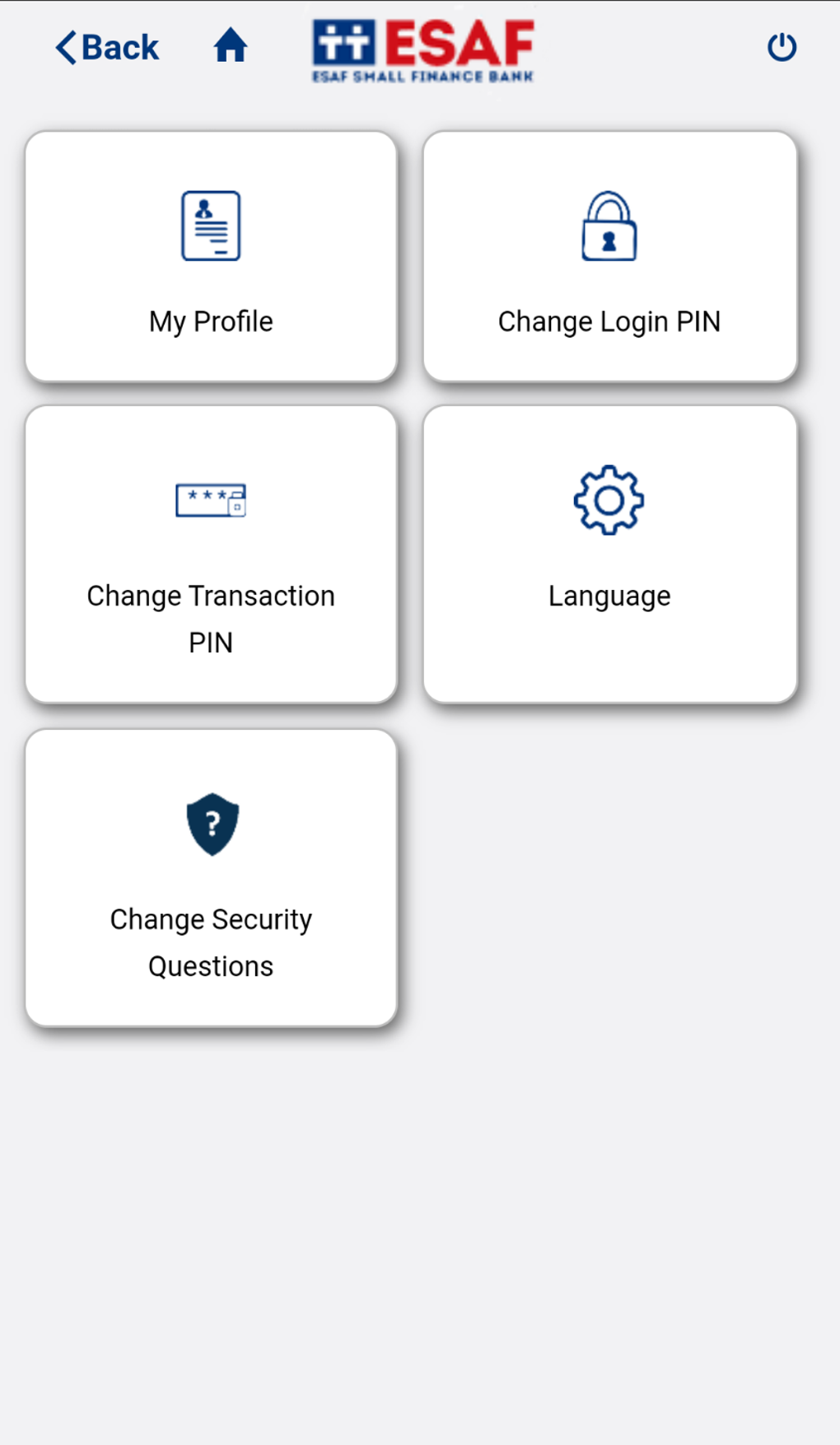Click the Language tile label
The image size is (840, 1445).
pyautogui.click(x=609, y=596)
